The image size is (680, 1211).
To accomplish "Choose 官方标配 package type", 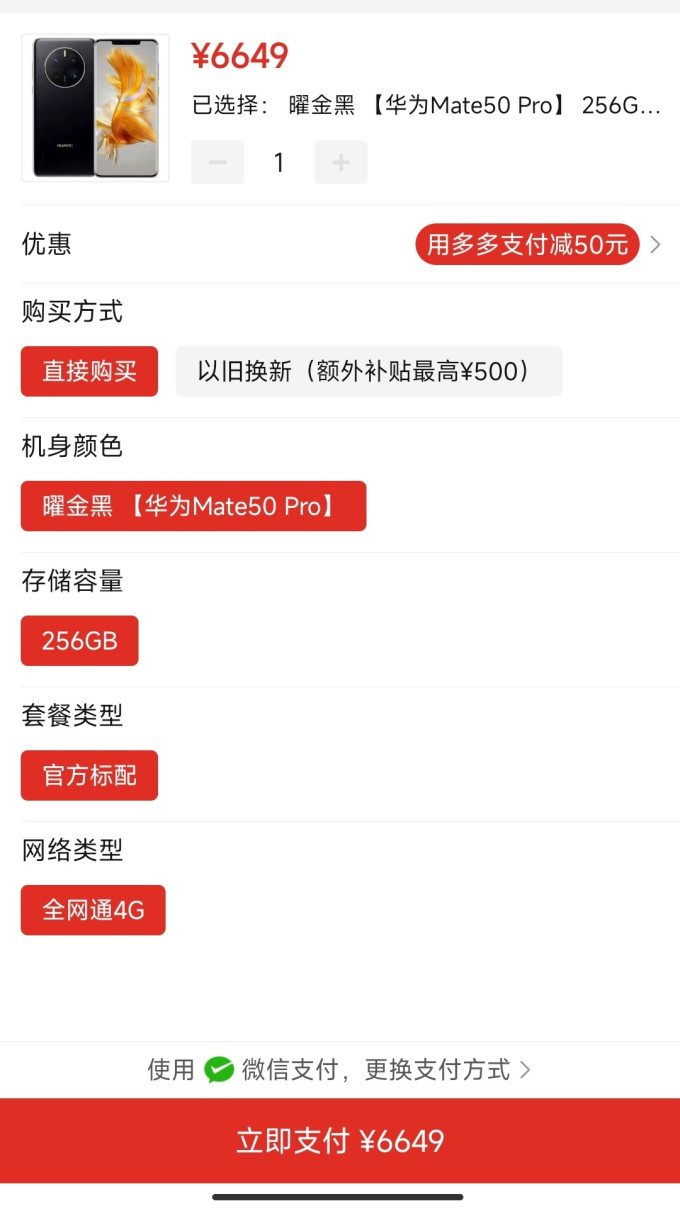I will pos(89,775).
